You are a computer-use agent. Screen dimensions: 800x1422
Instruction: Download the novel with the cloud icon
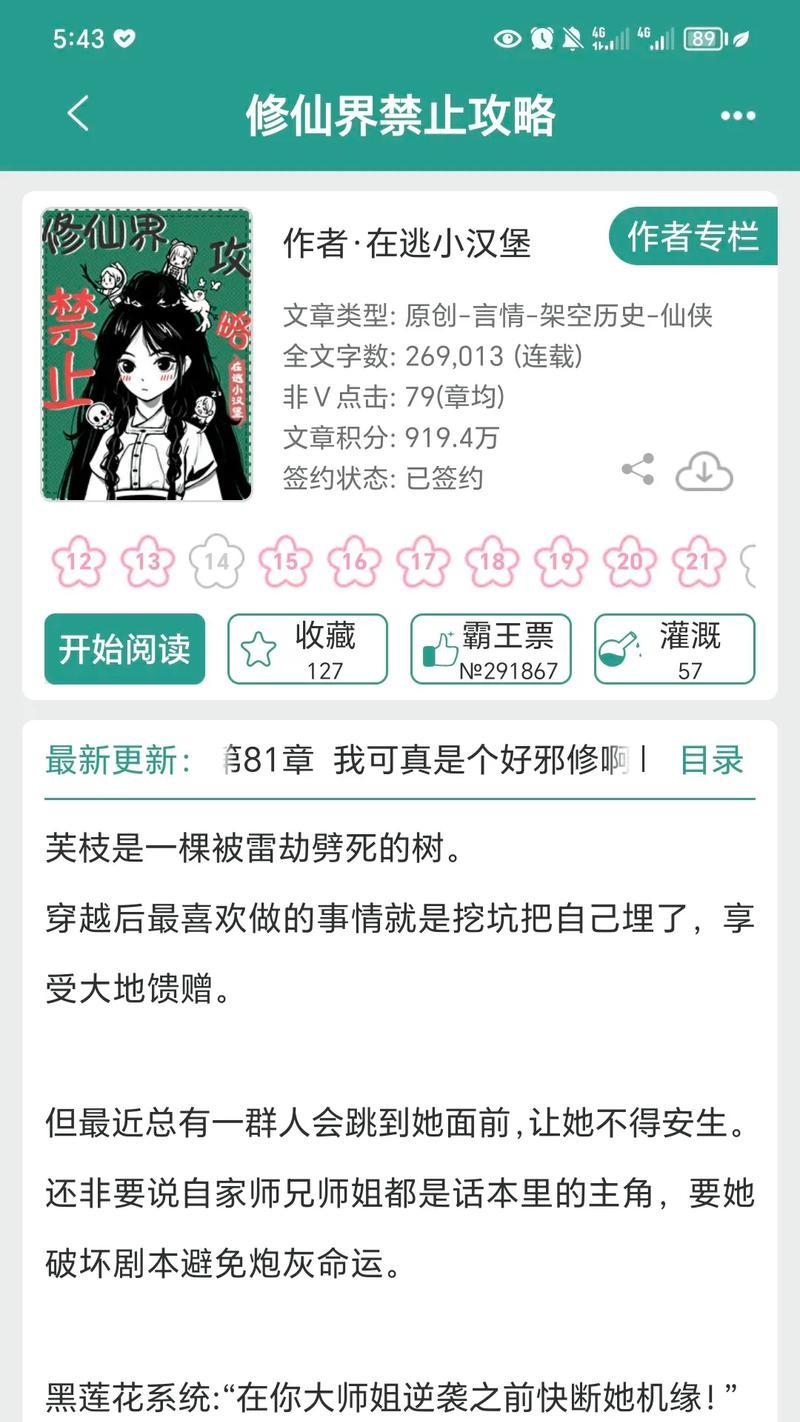click(x=704, y=472)
